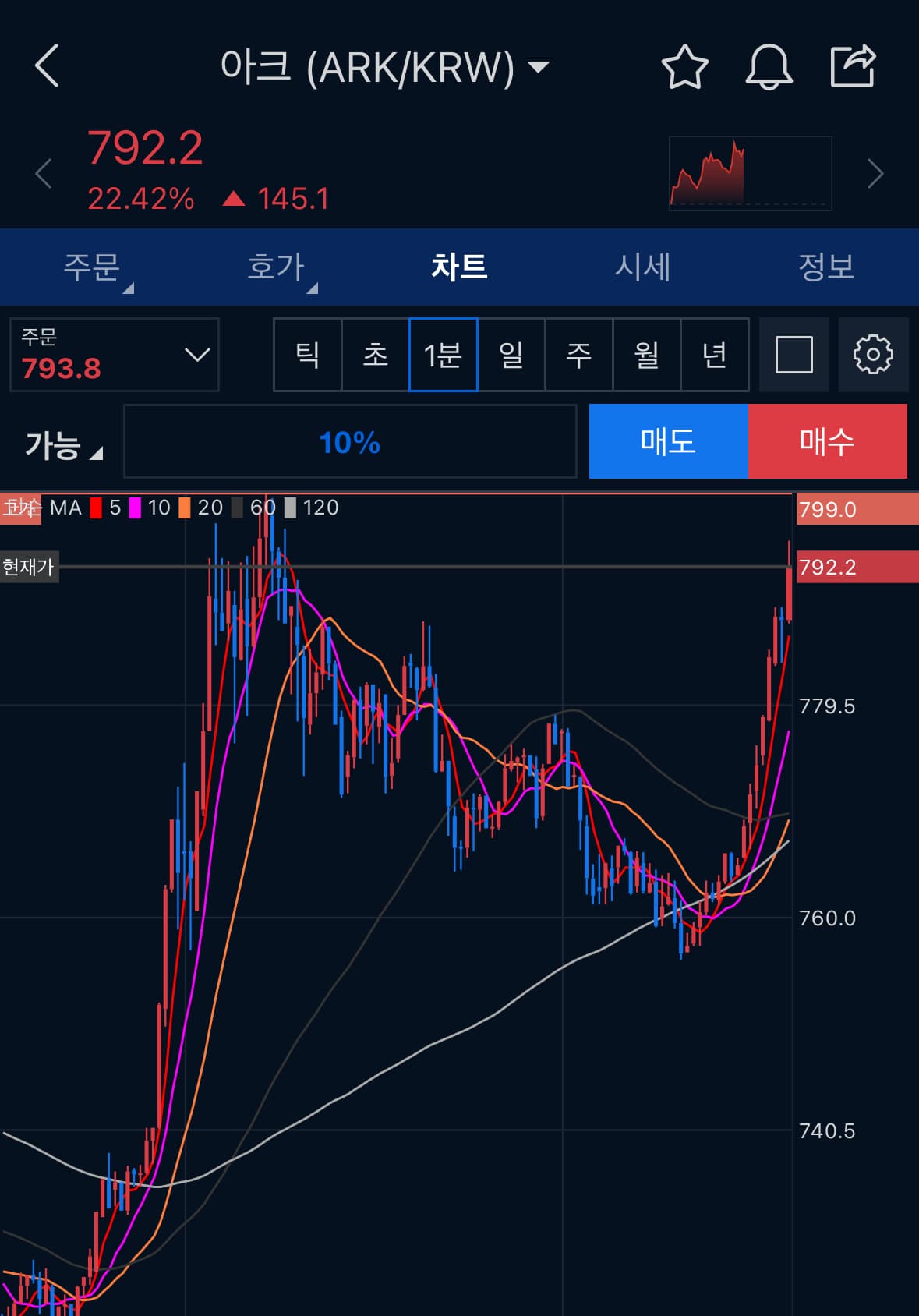Go to the next coin arrow

875,173
